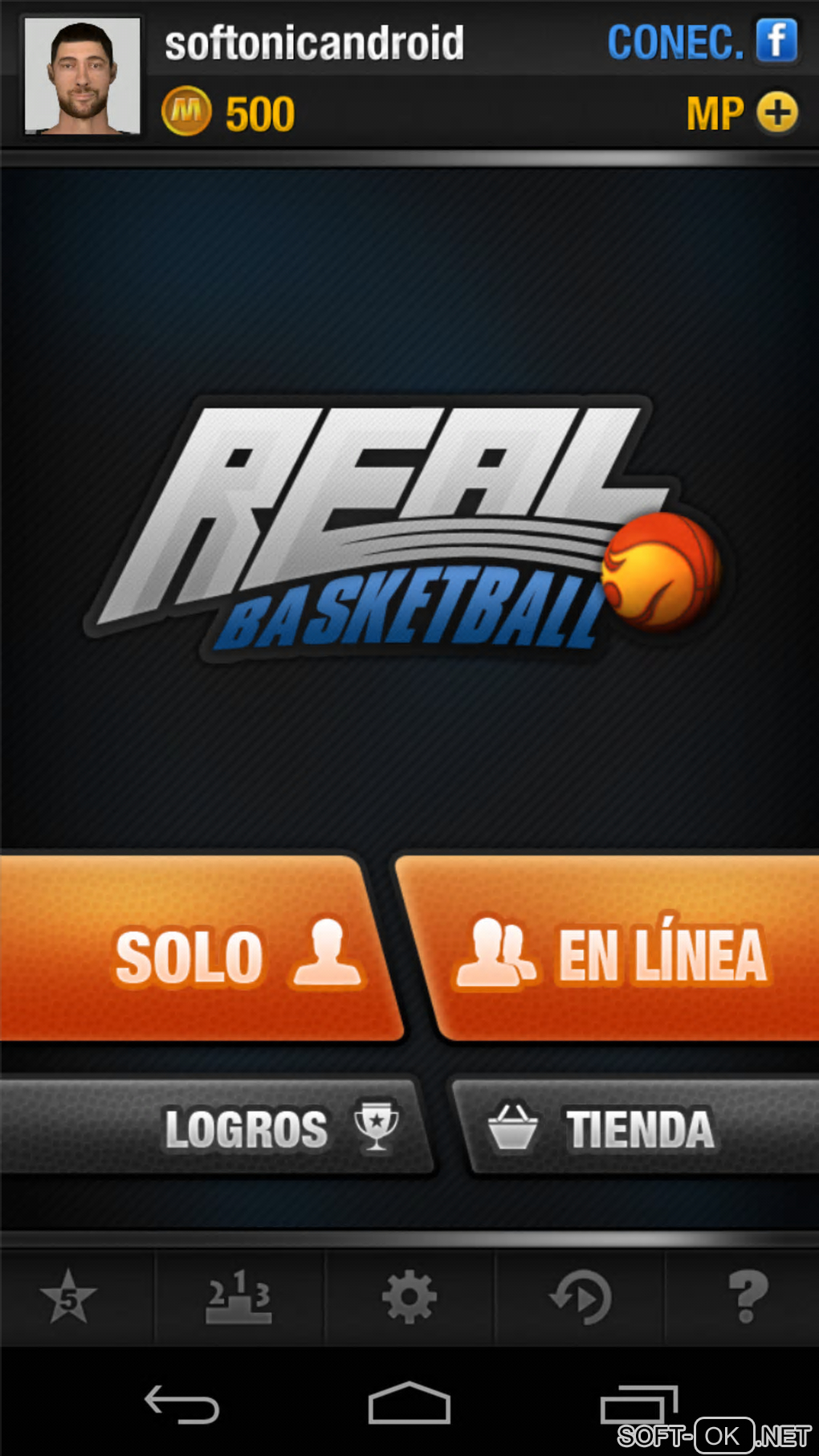Open help question mark
This screenshot has height=1456, width=819.
[747, 1297]
